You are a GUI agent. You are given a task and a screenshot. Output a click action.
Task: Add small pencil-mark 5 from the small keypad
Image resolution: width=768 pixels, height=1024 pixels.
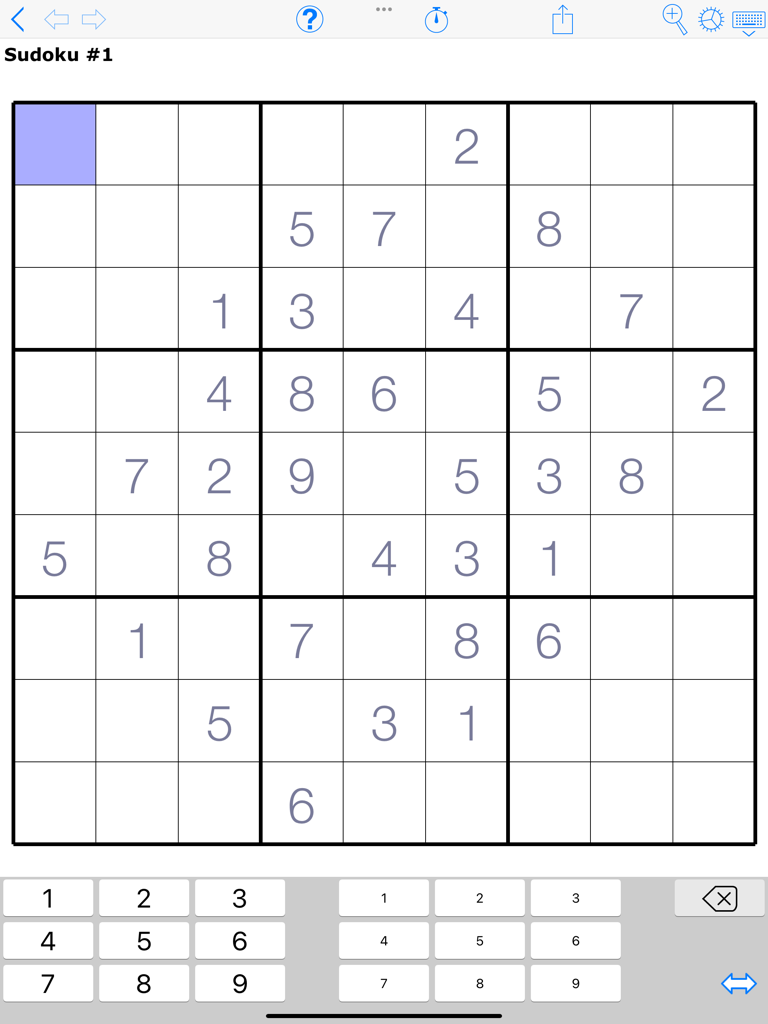tap(480, 941)
